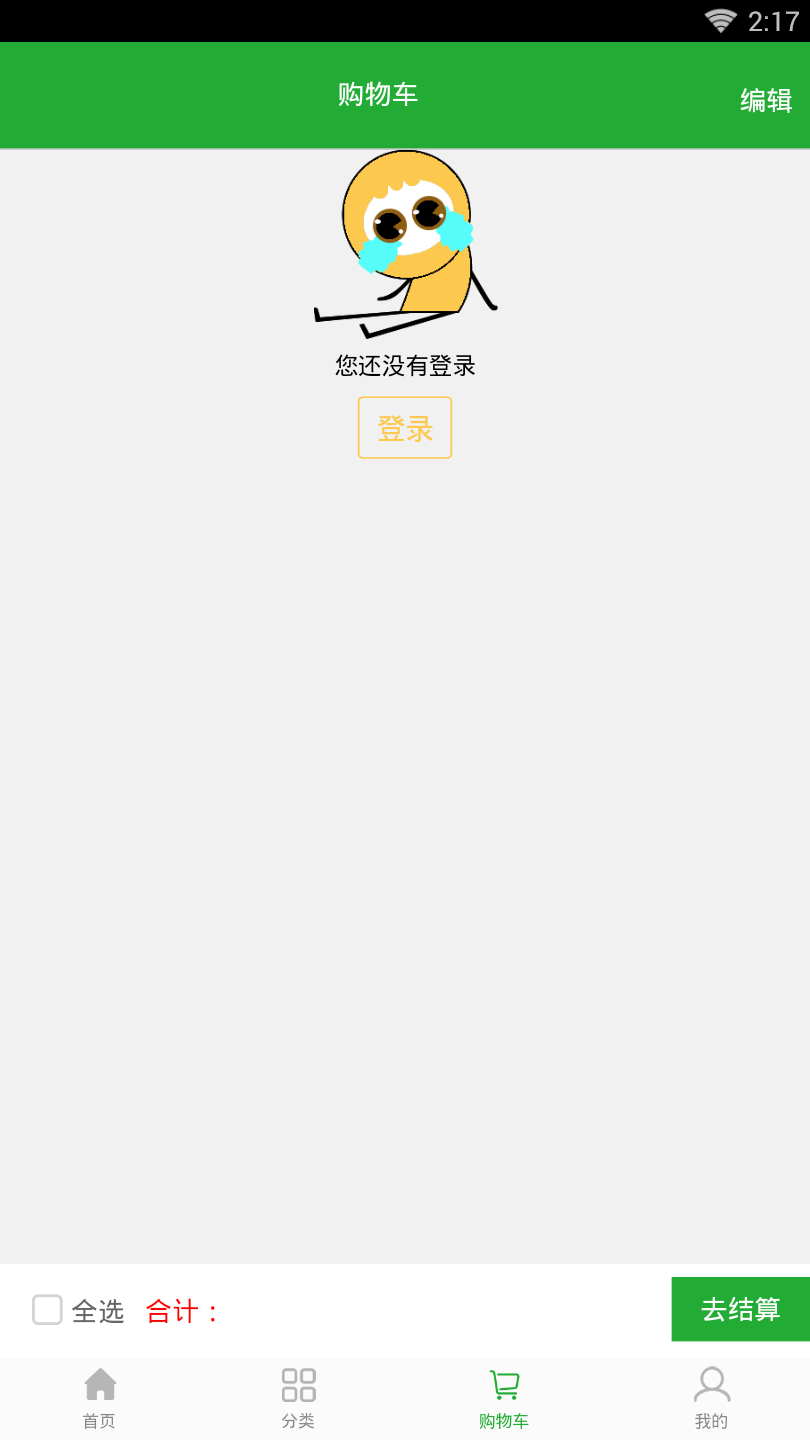
Task: Open the 分类 categories grid icon
Action: tap(297, 1384)
